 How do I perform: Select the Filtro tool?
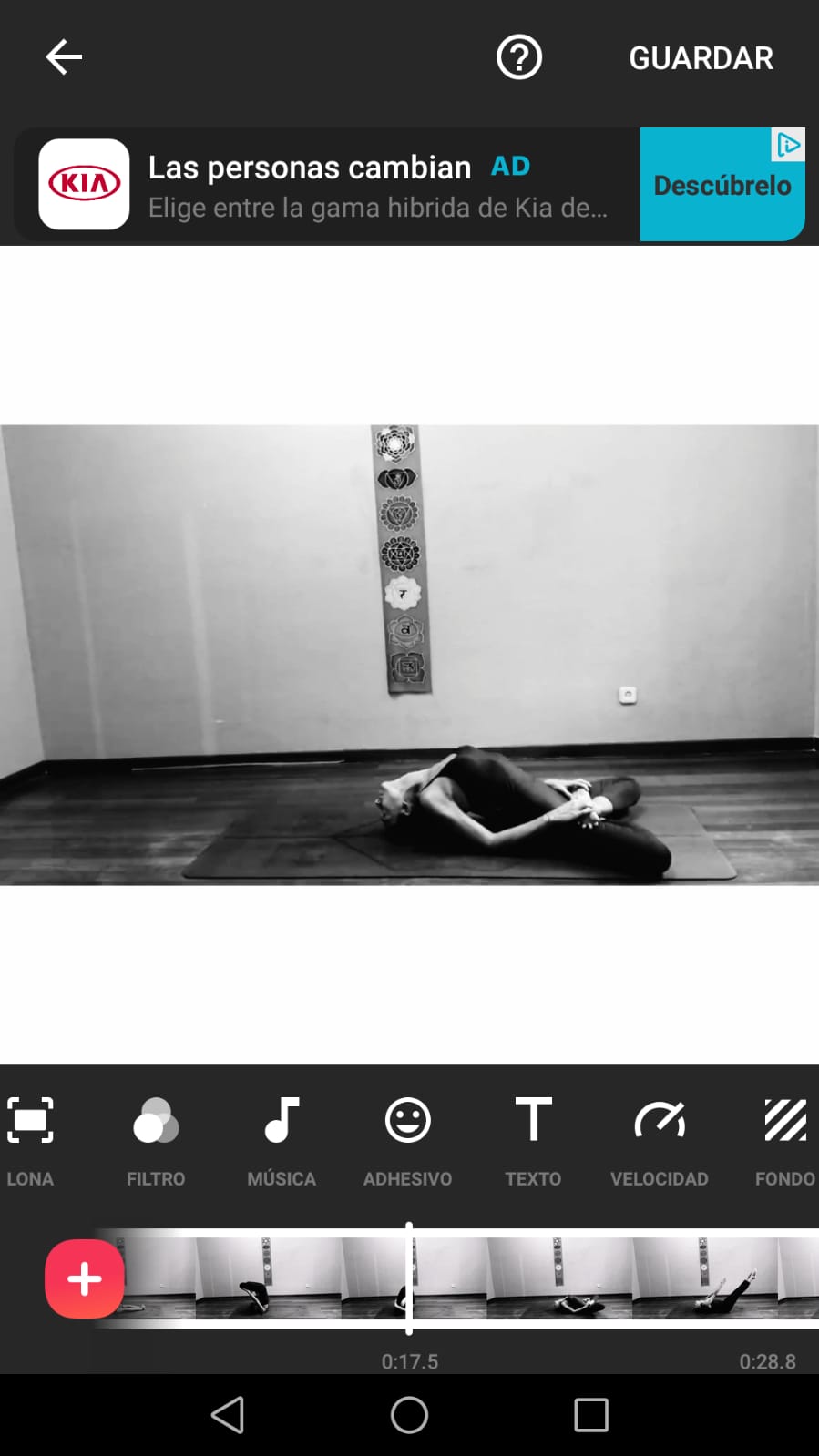point(156,1139)
